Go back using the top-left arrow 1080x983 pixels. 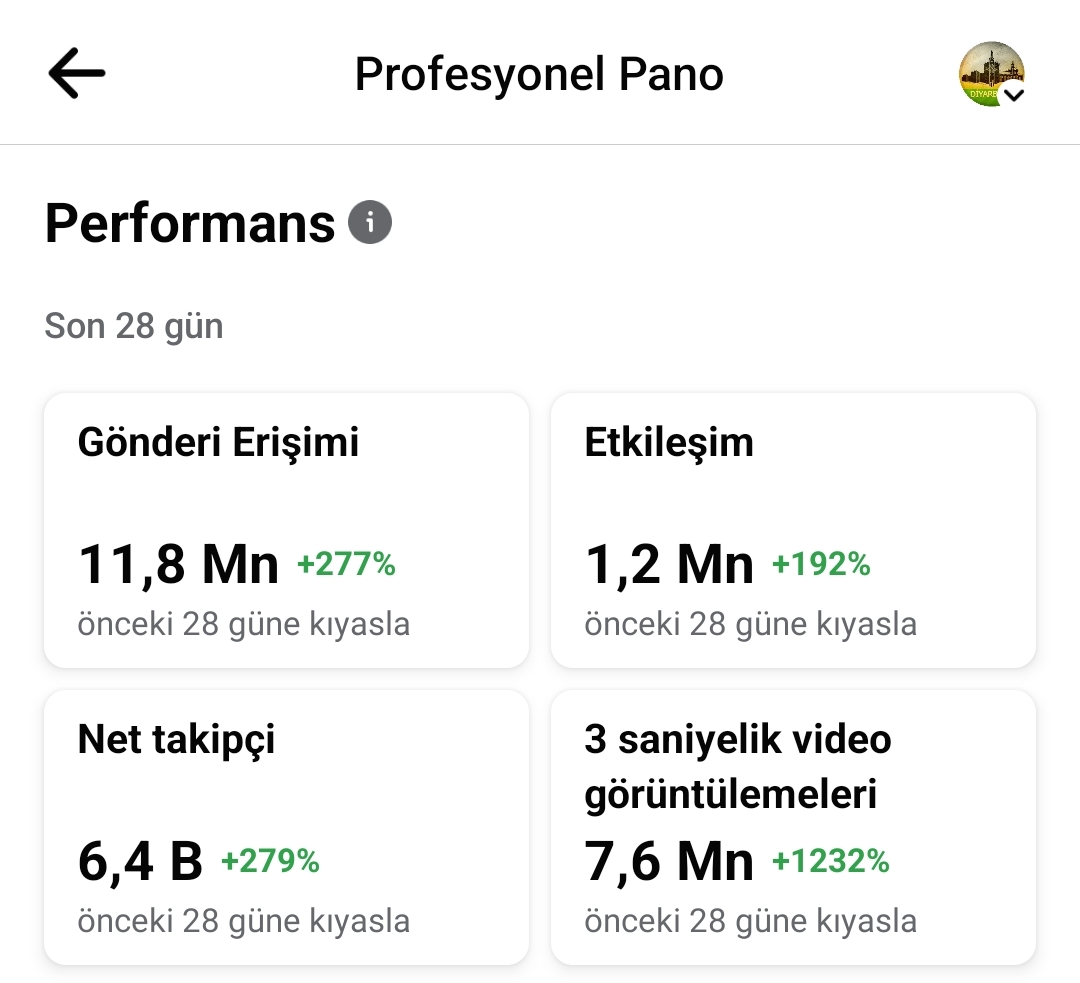[76, 73]
